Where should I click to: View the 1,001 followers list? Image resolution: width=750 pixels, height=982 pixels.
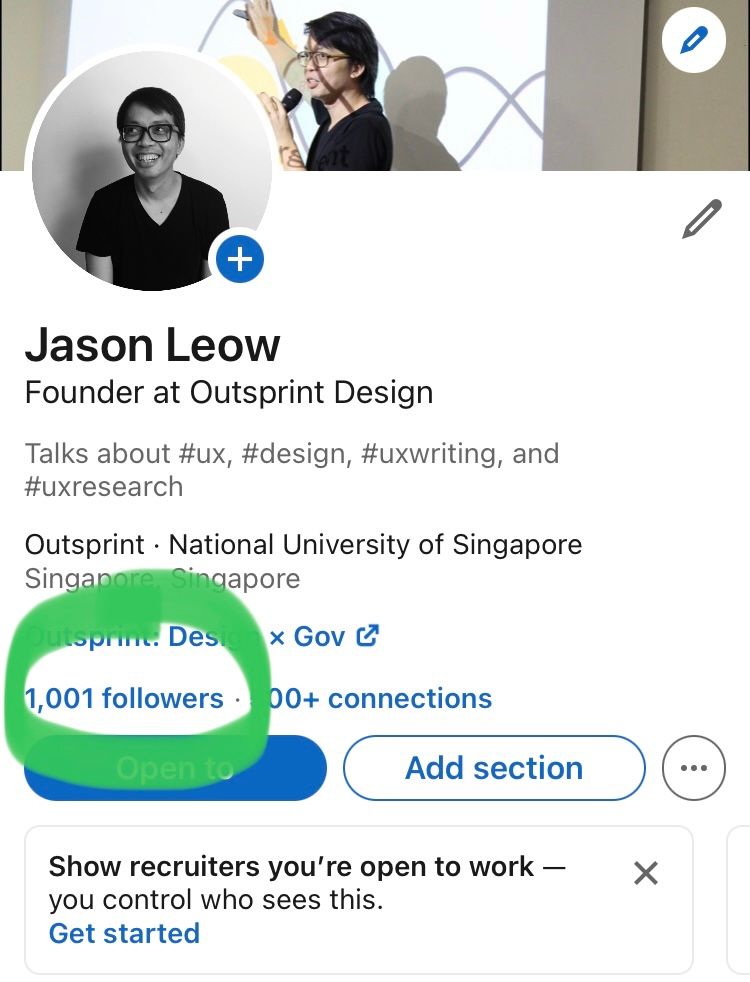[x=124, y=698]
